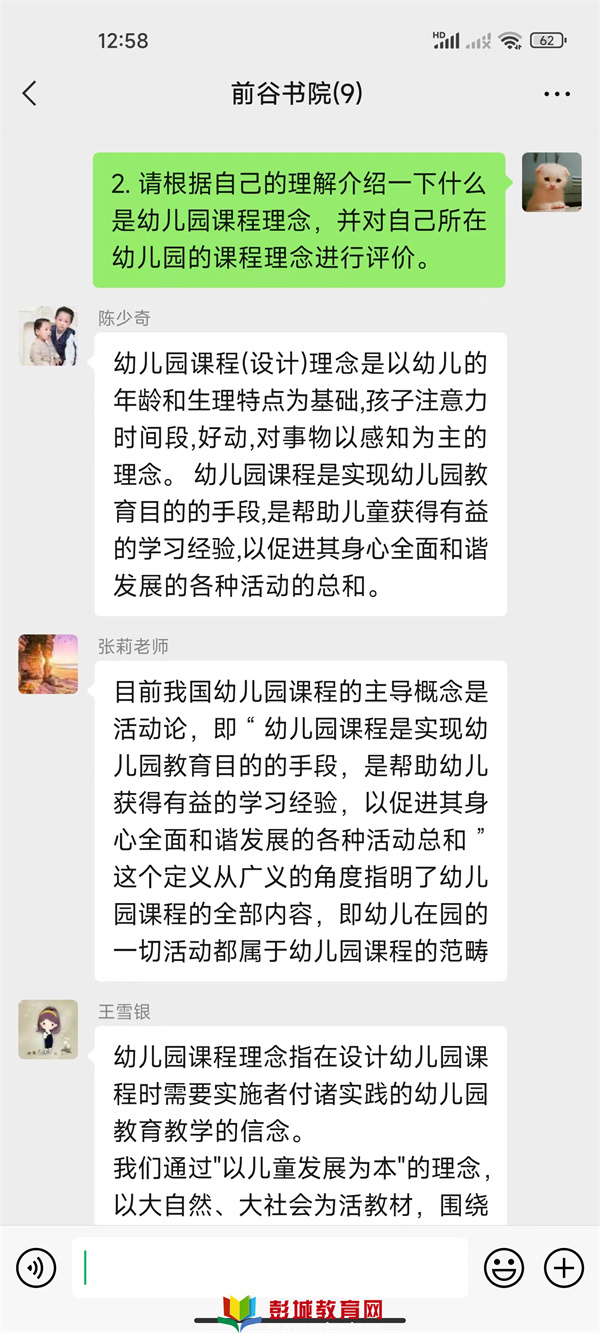The width and height of the screenshot is (600, 1333).
Task: Open the group chat options menu
Action: (x=557, y=94)
